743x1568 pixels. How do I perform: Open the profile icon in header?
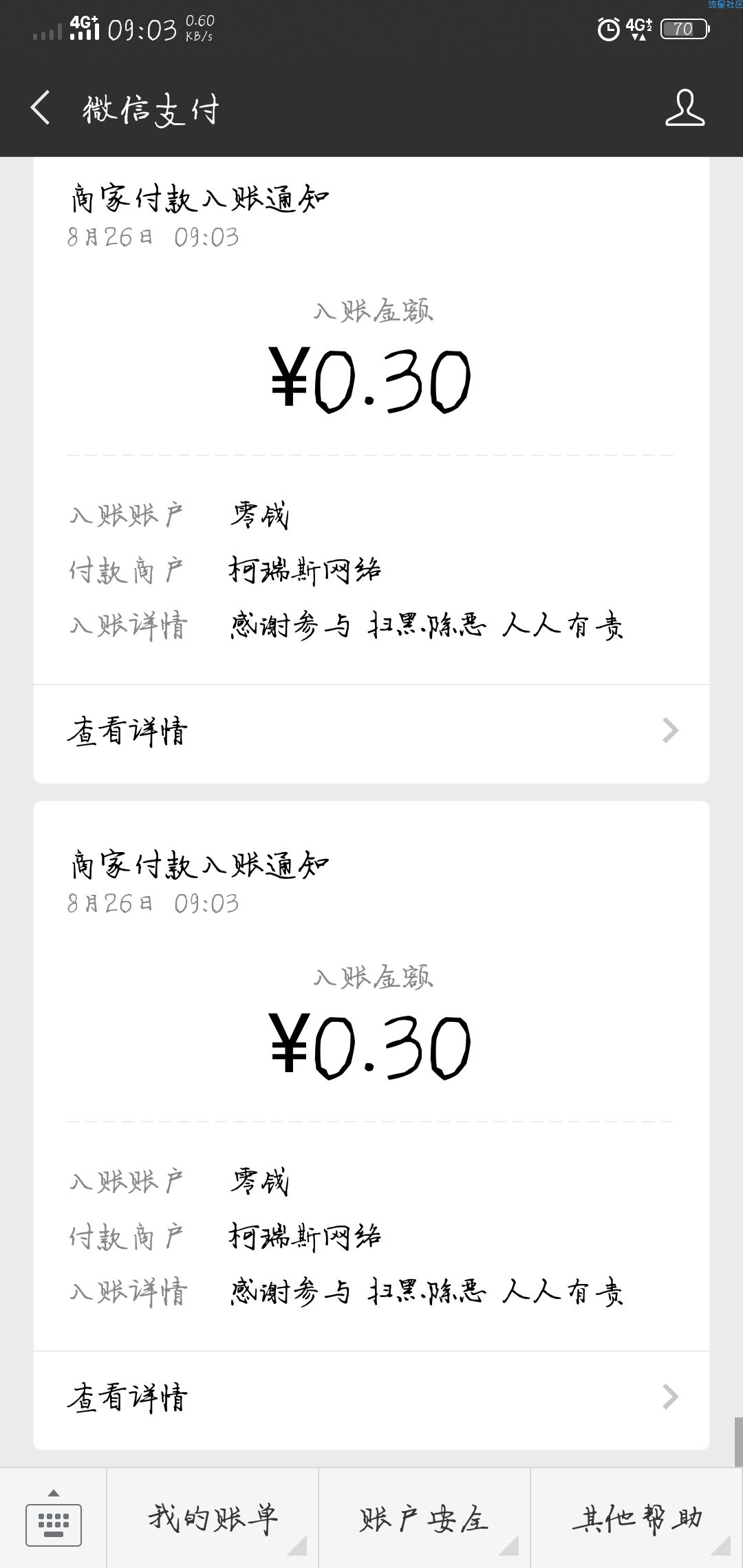click(x=685, y=108)
